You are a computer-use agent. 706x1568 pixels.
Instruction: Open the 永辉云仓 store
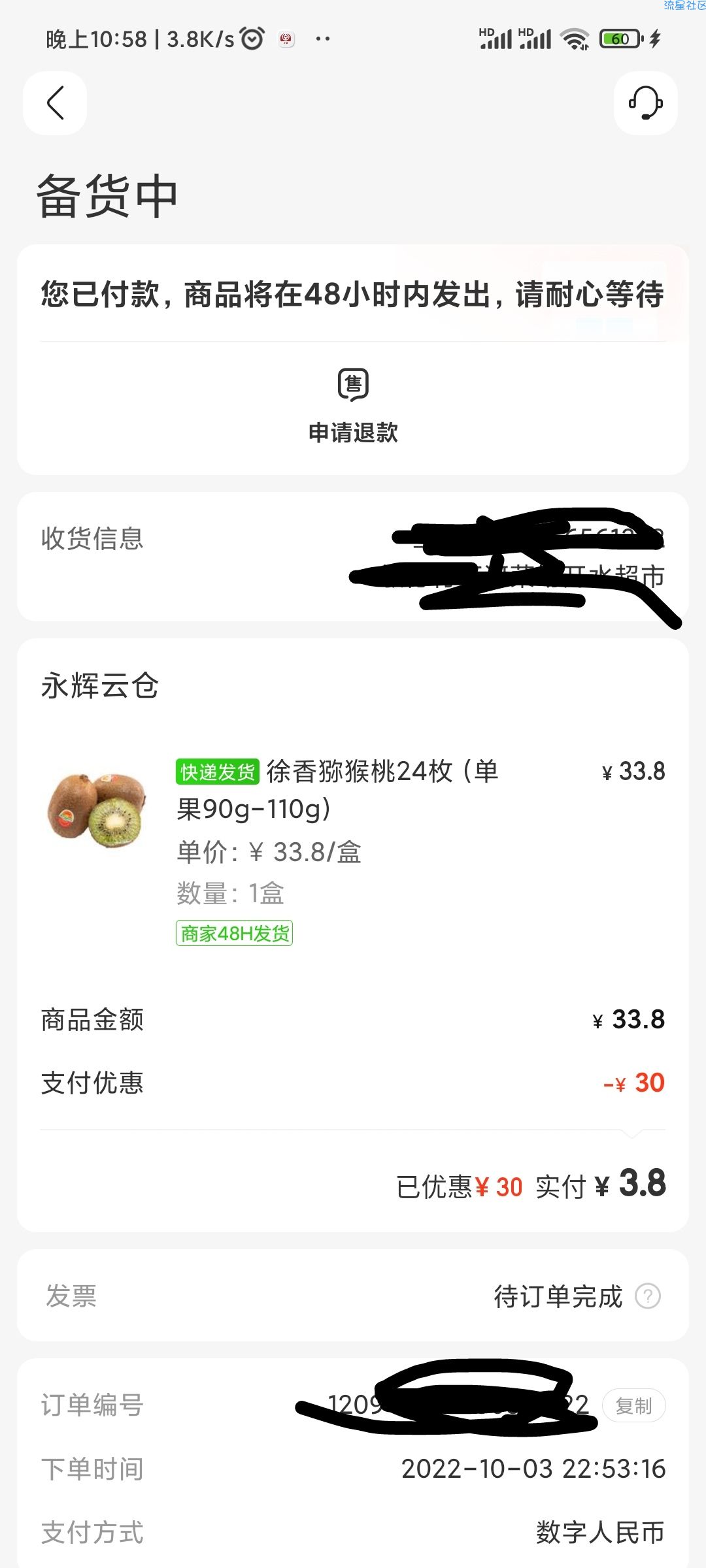(100, 686)
